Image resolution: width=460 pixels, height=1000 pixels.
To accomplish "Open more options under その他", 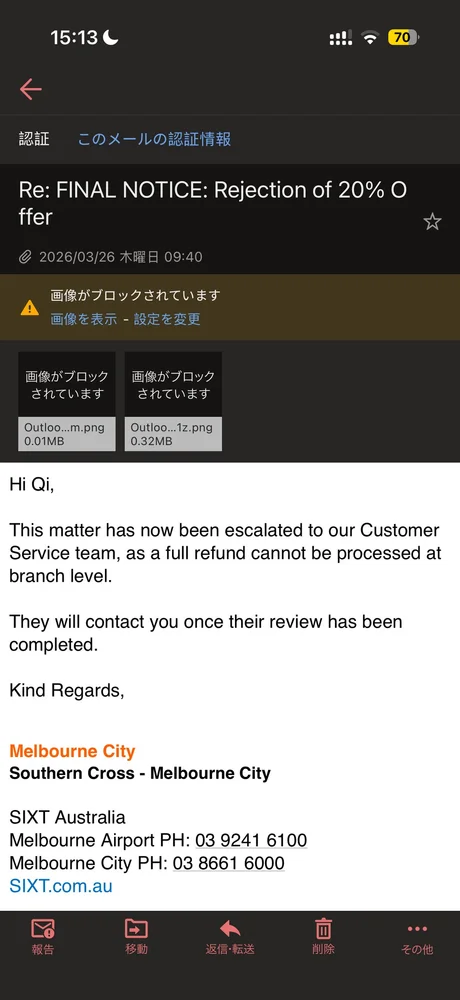I will tap(417, 936).
